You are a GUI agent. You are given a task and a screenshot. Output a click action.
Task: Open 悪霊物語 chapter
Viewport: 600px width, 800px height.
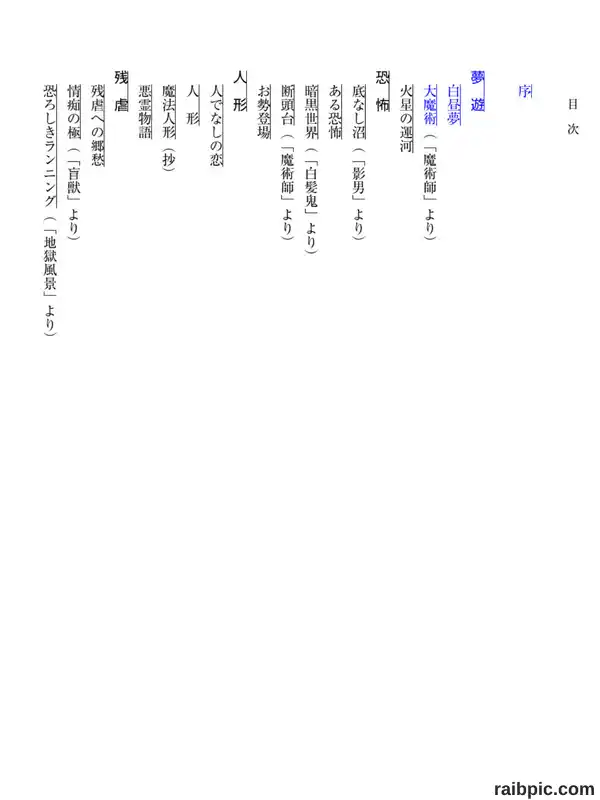pos(145,112)
